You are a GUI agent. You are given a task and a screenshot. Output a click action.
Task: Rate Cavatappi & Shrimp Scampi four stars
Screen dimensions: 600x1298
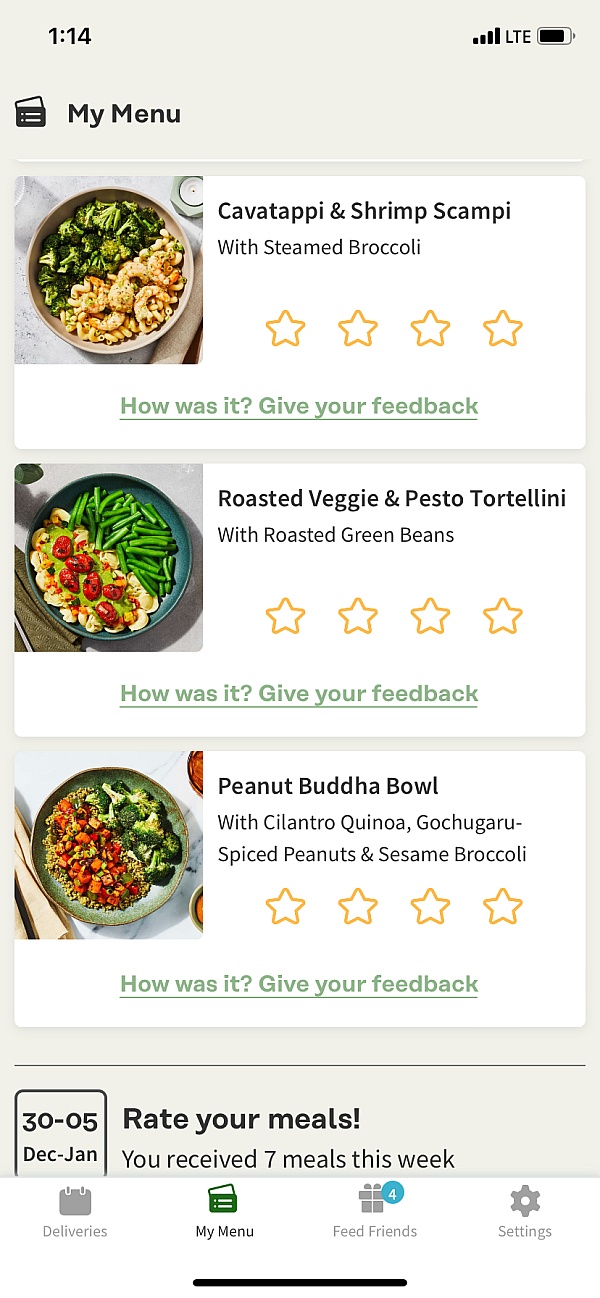coord(503,328)
